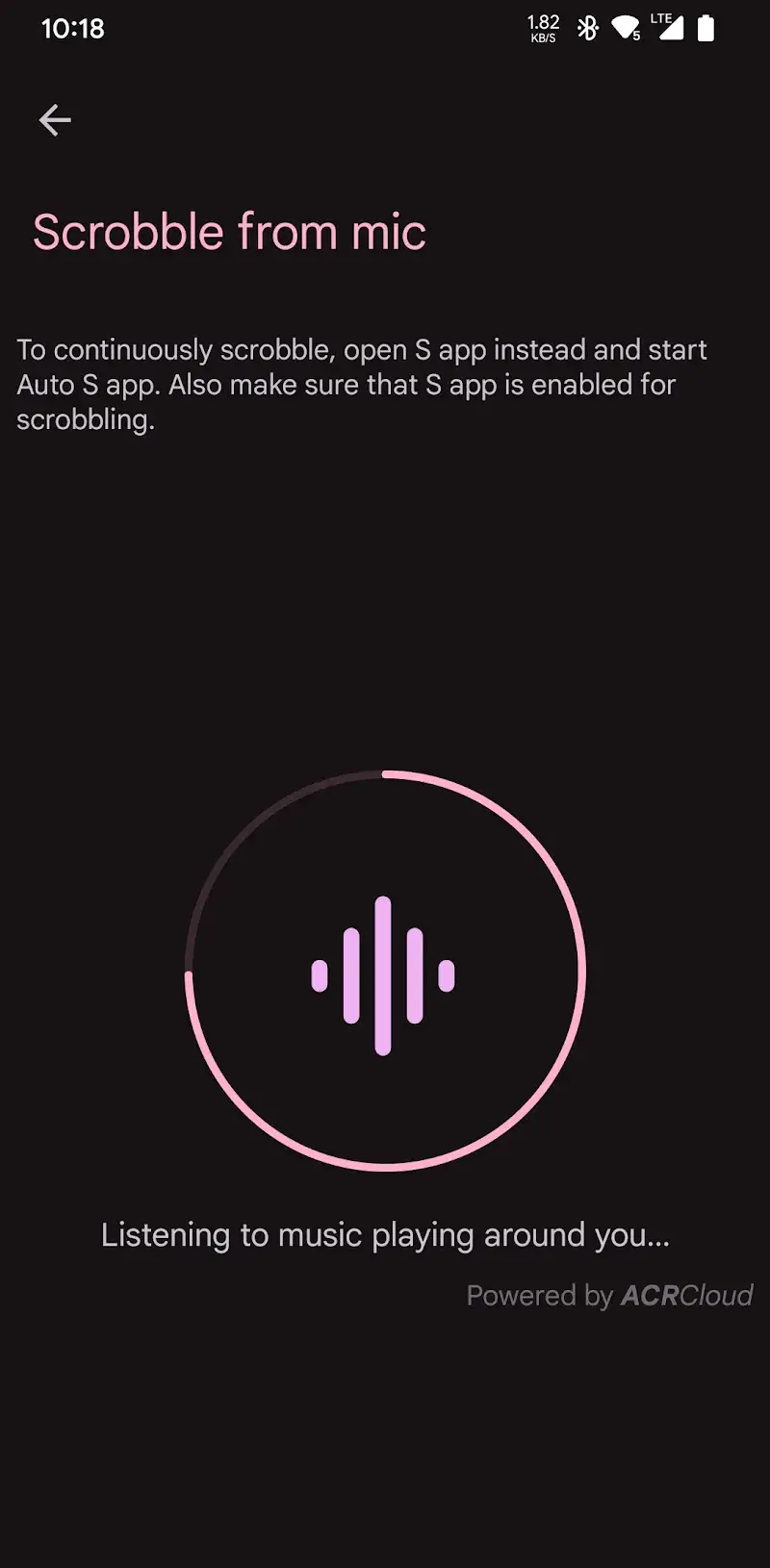Click the back arrow to exit scrobbling
The height and width of the screenshot is (1568, 770).
54,119
